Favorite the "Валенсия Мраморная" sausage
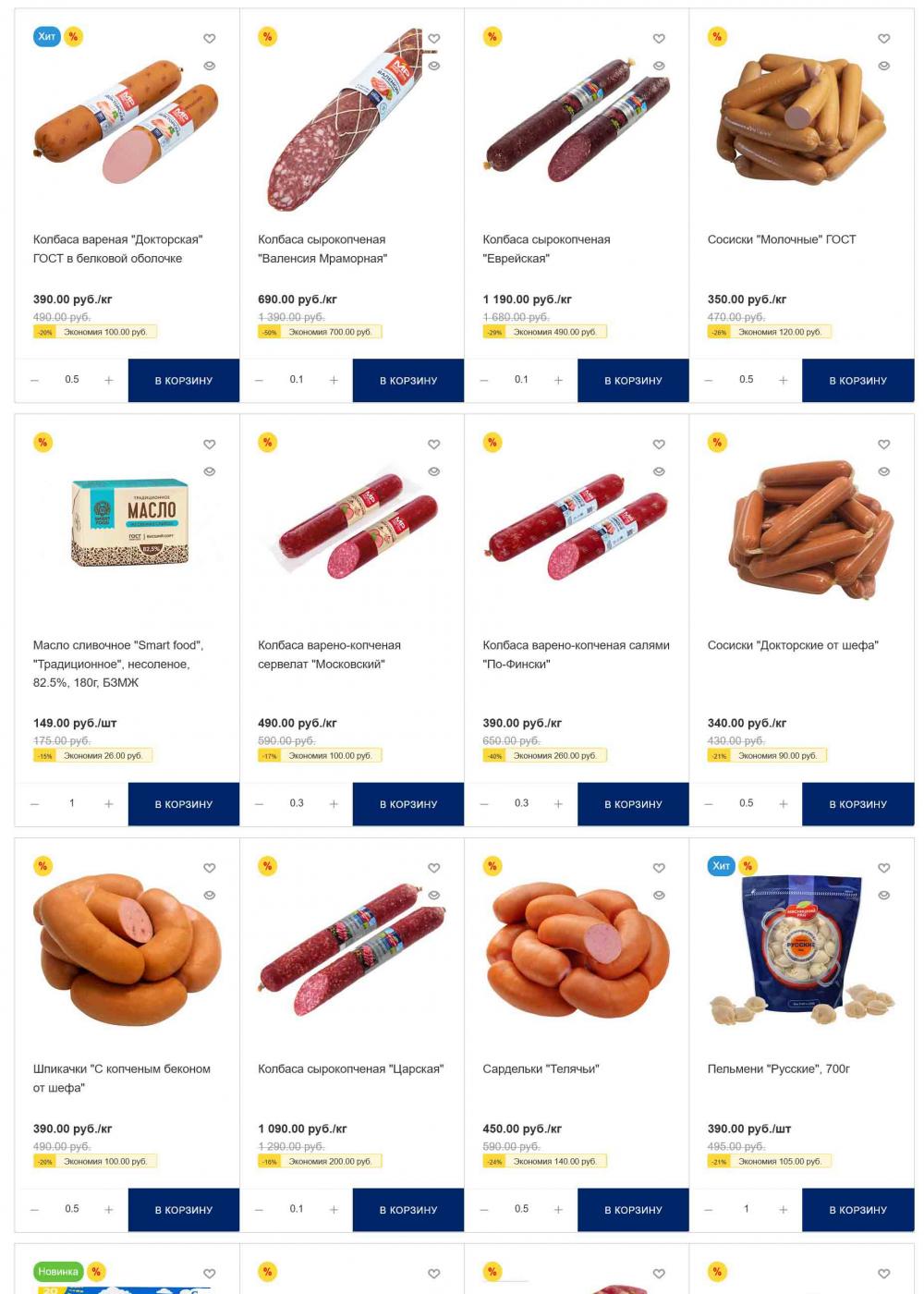 434,38
